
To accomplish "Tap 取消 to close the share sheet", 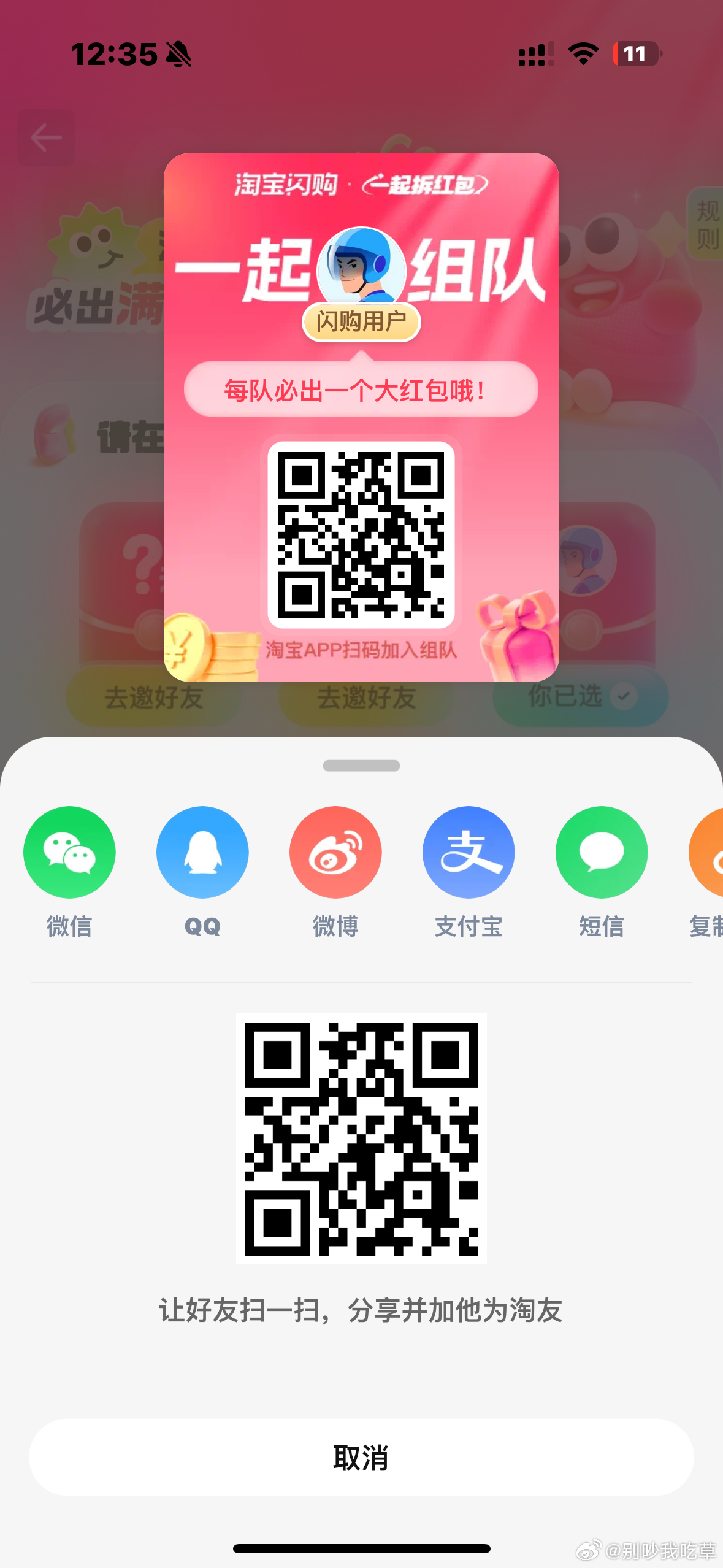I will pos(361,1457).
